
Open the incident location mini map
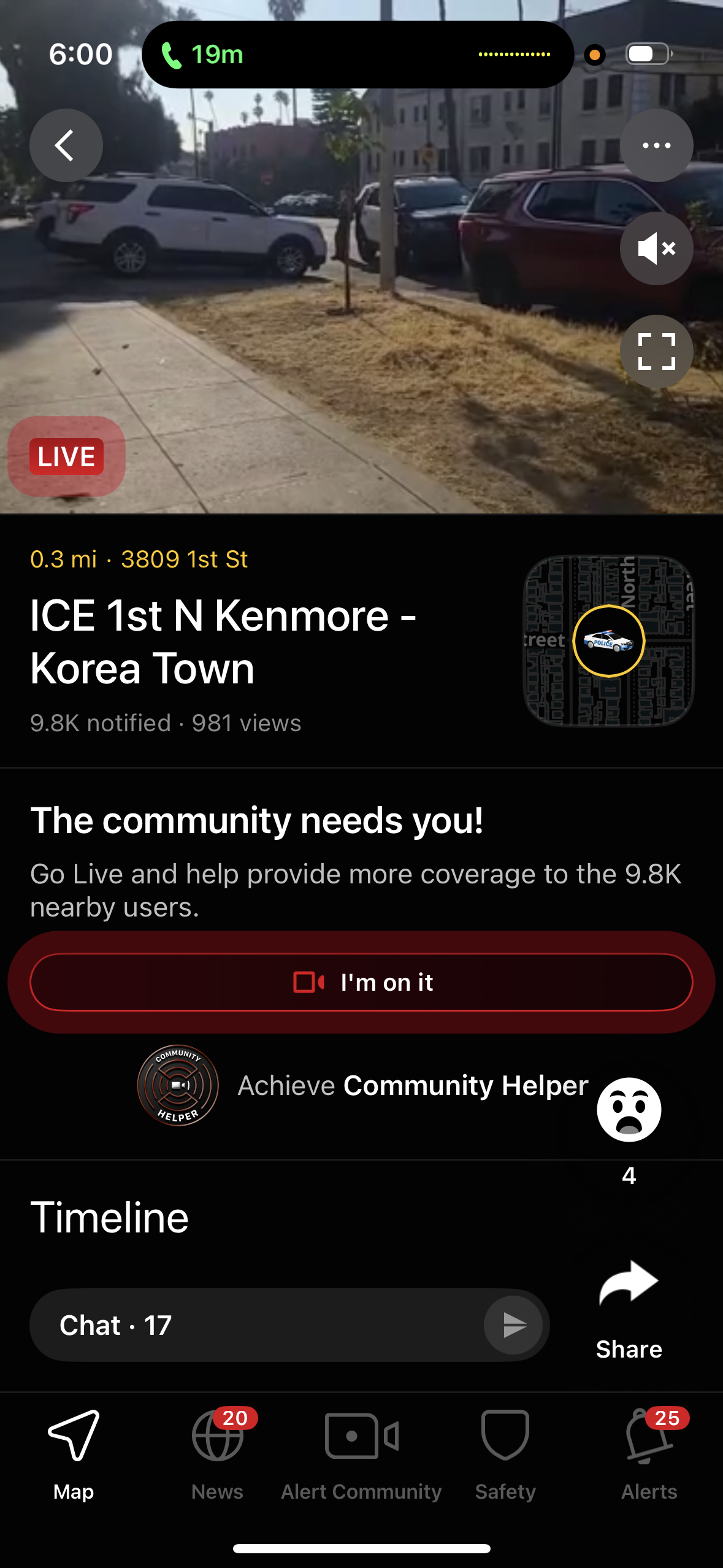pyautogui.click(x=608, y=640)
